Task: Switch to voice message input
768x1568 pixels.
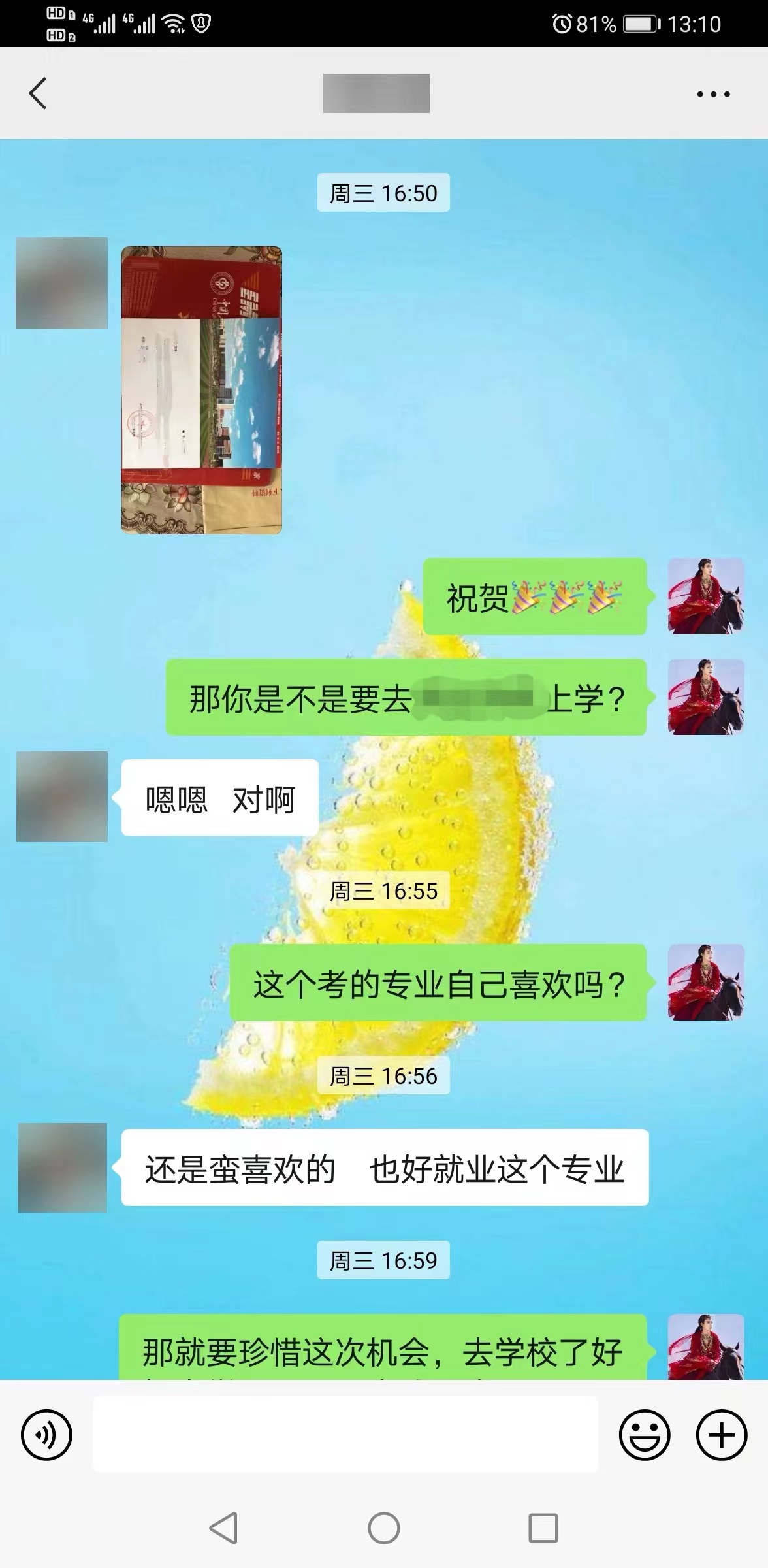Action: pyautogui.click(x=46, y=1435)
